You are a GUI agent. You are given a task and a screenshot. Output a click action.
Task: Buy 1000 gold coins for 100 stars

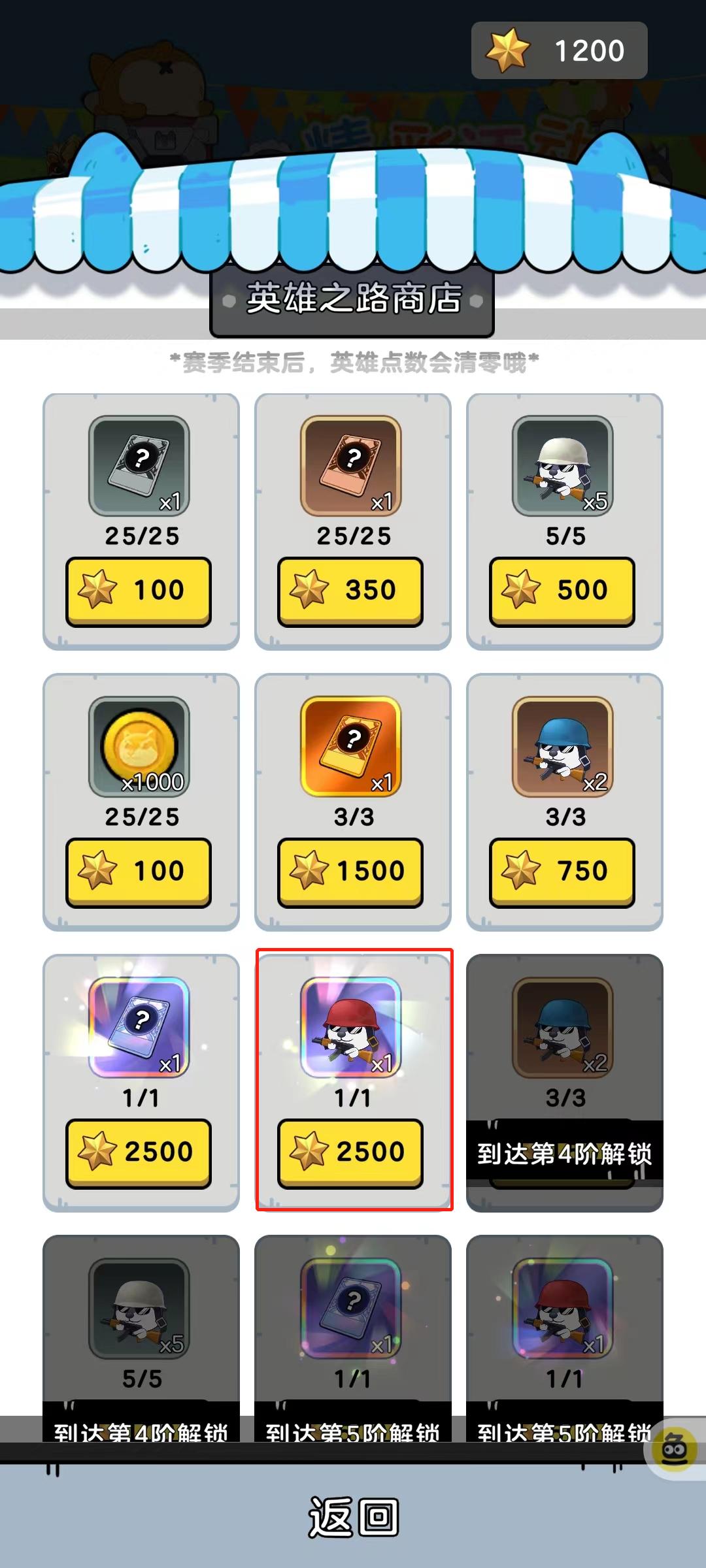pyautogui.click(x=139, y=872)
